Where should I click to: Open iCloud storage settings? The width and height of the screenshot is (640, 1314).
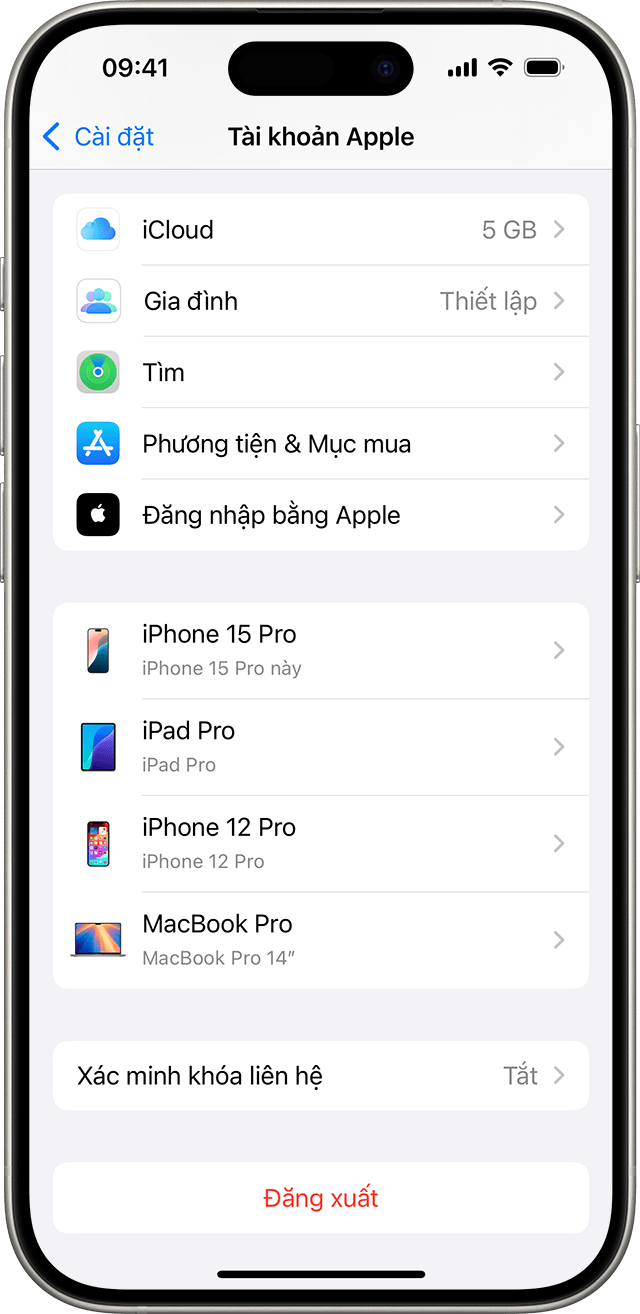pos(320,230)
